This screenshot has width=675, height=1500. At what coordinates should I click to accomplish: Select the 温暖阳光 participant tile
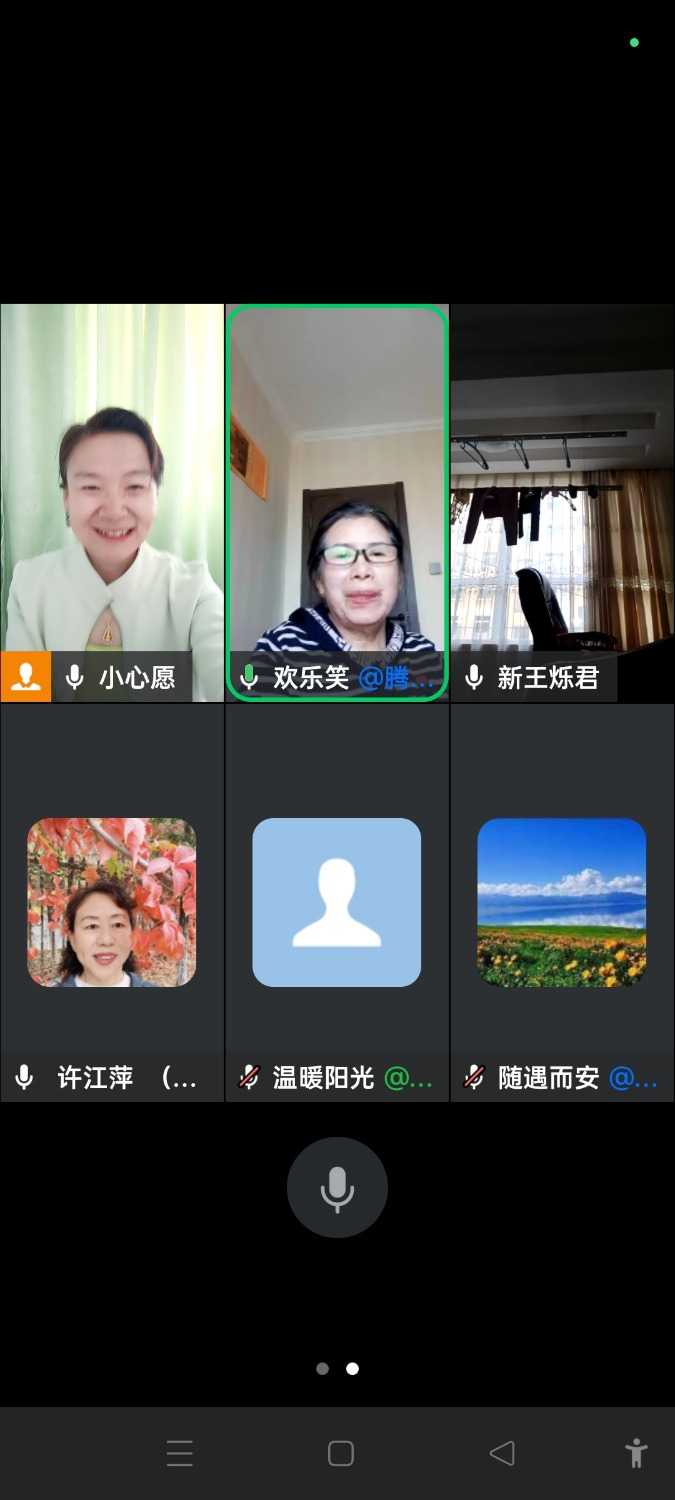tap(337, 902)
